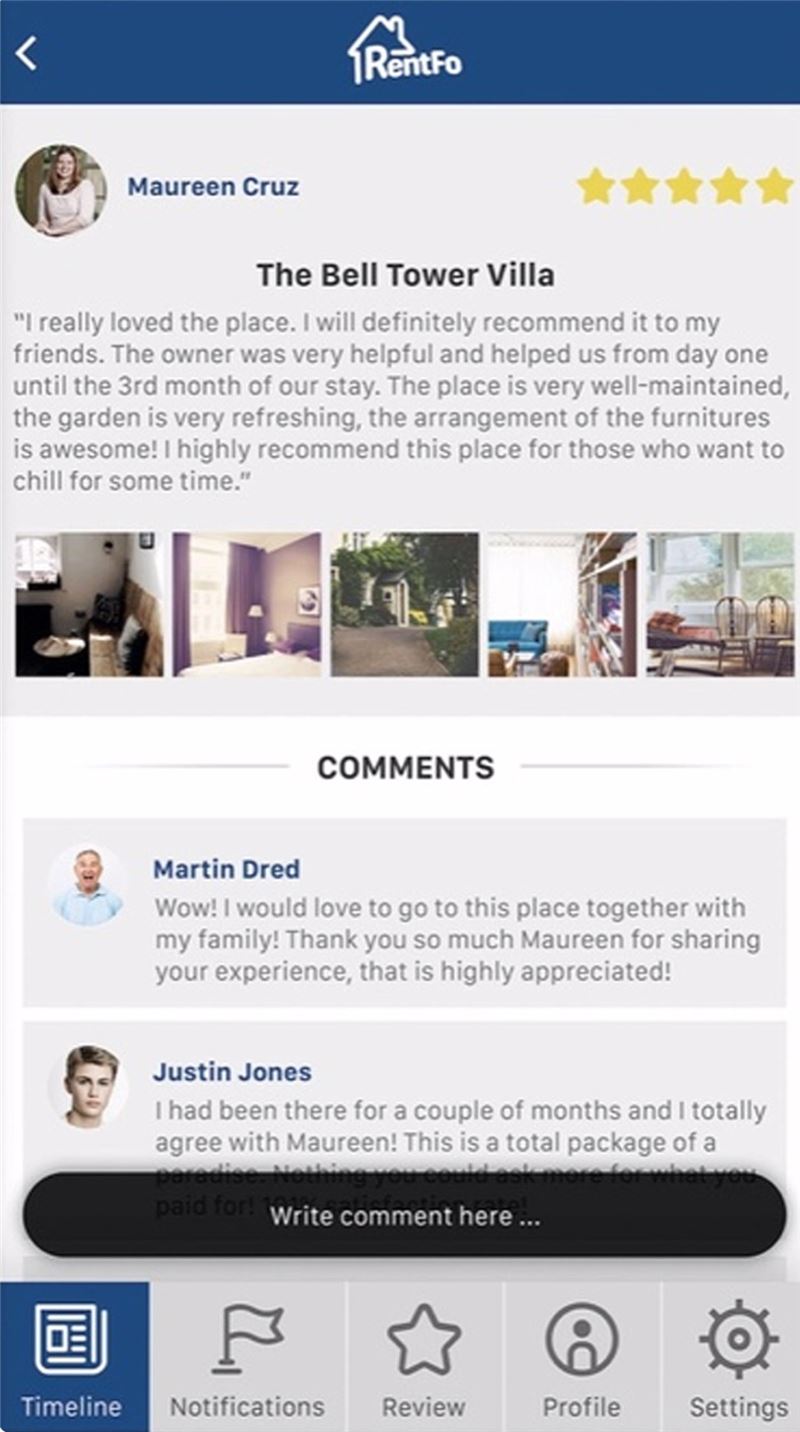Tap the Write comment here field
This screenshot has width=800, height=1432.
coord(405,1216)
